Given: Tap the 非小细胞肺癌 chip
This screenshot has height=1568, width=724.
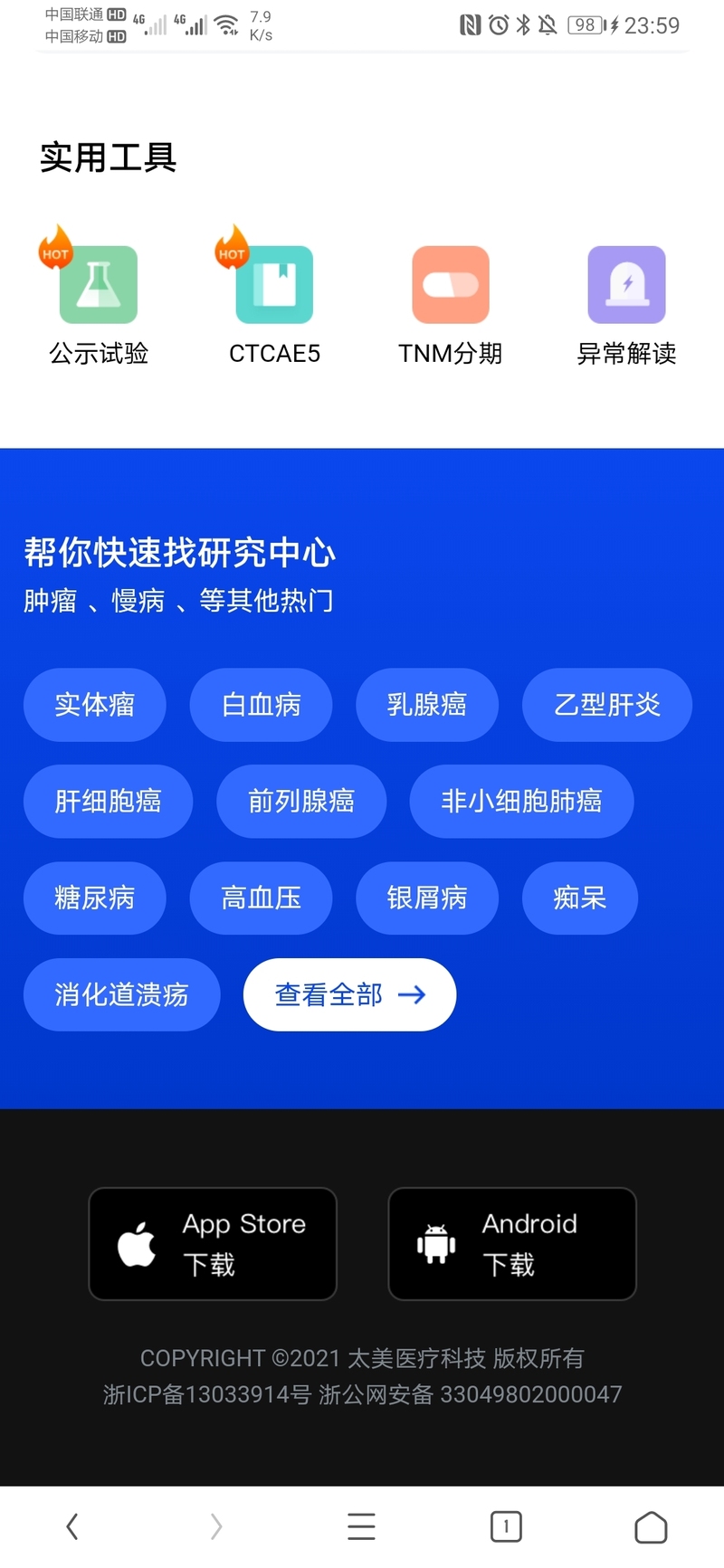Looking at the screenshot, I should click(x=521, y=802).
